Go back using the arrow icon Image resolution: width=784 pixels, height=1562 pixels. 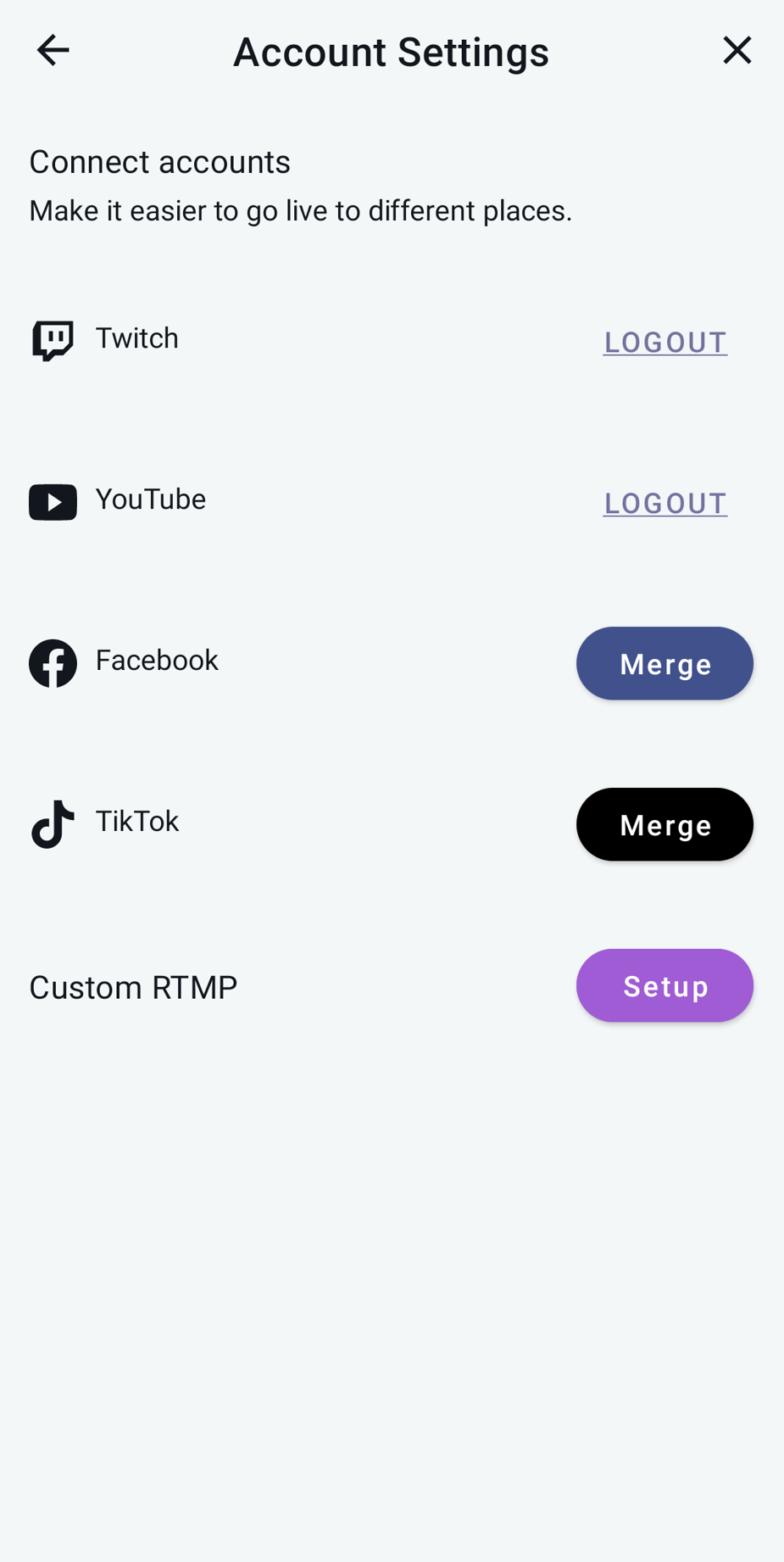pos(53,50)
